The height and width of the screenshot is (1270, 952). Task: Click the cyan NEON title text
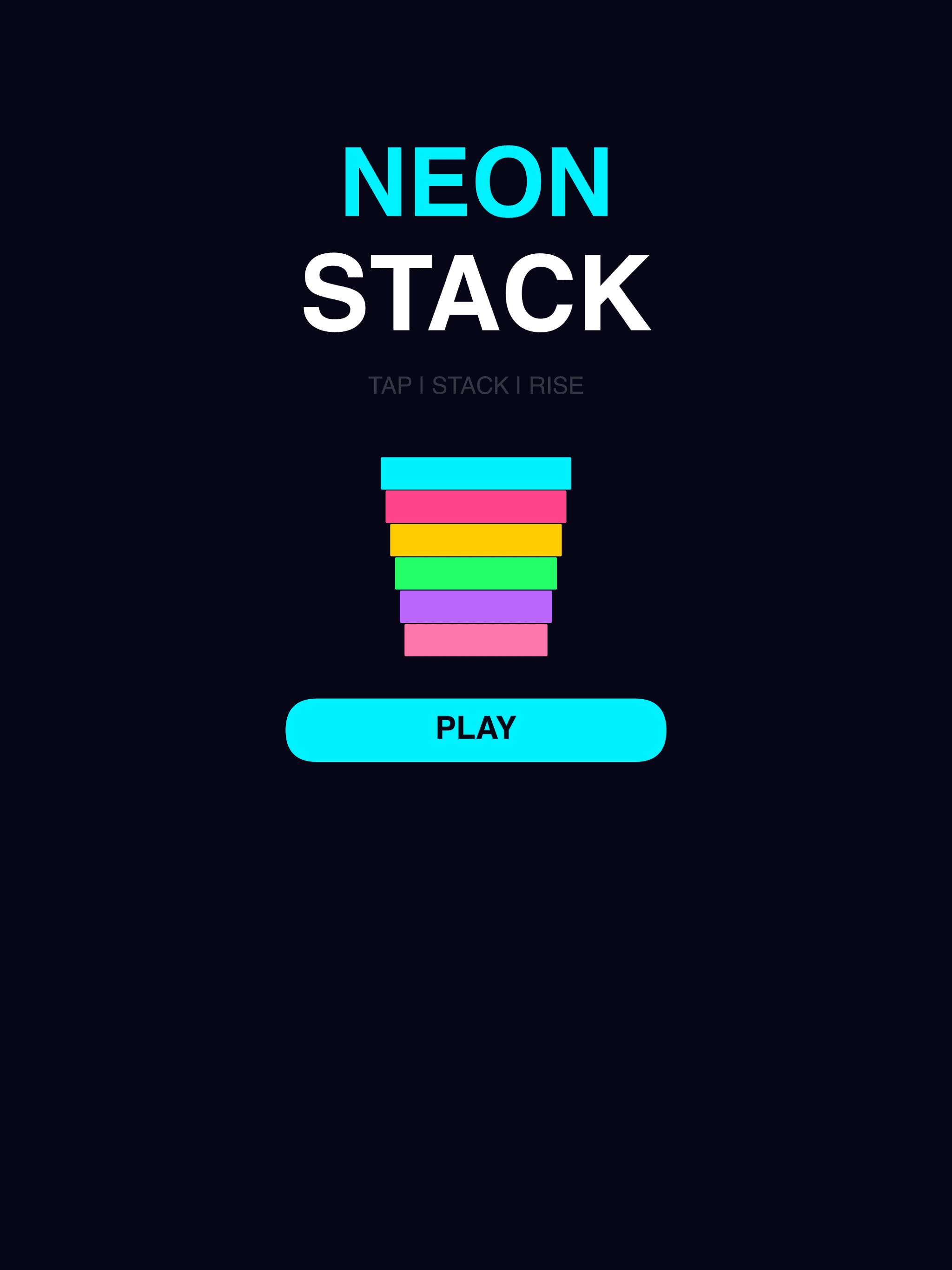pyautogui.click(x=476, y=181)
